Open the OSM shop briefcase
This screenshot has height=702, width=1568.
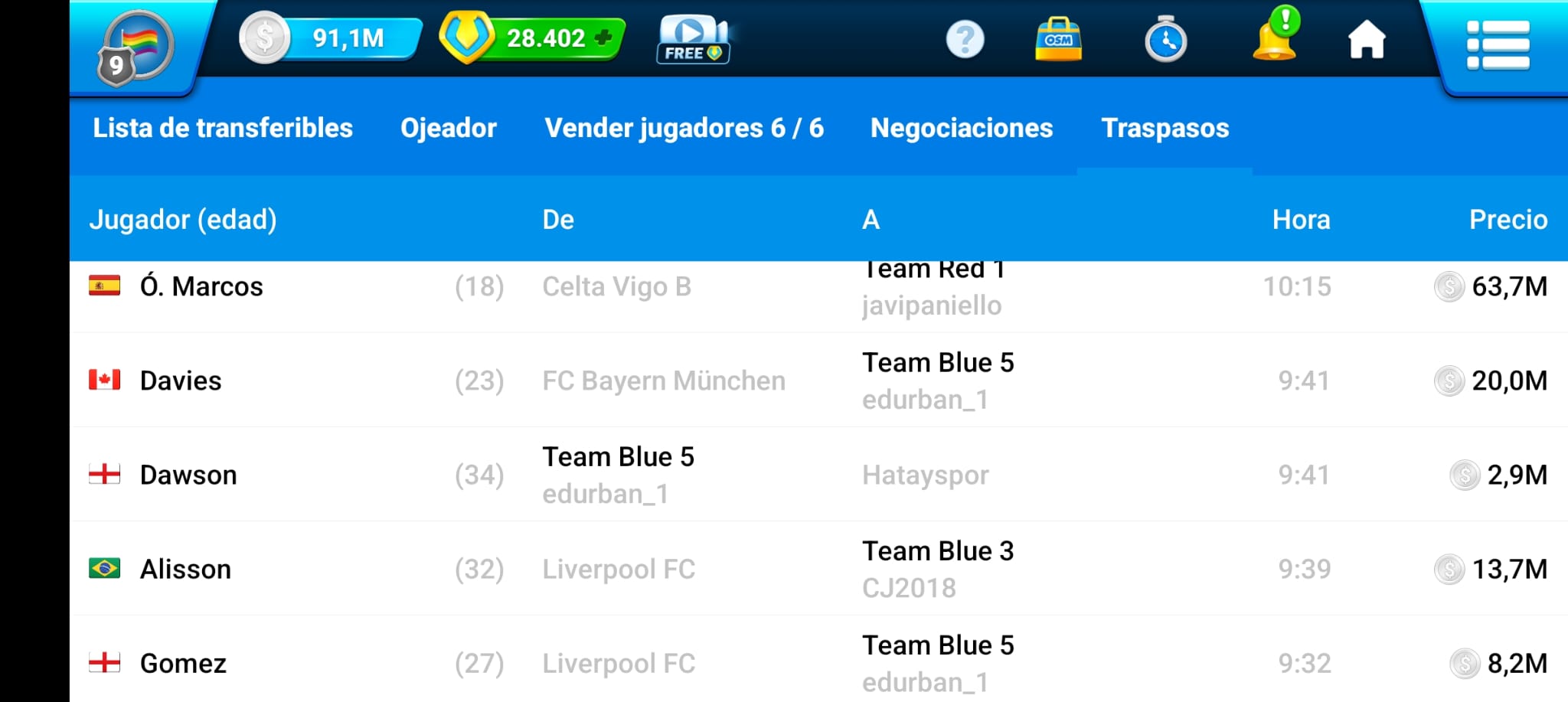coord(1058,39)
